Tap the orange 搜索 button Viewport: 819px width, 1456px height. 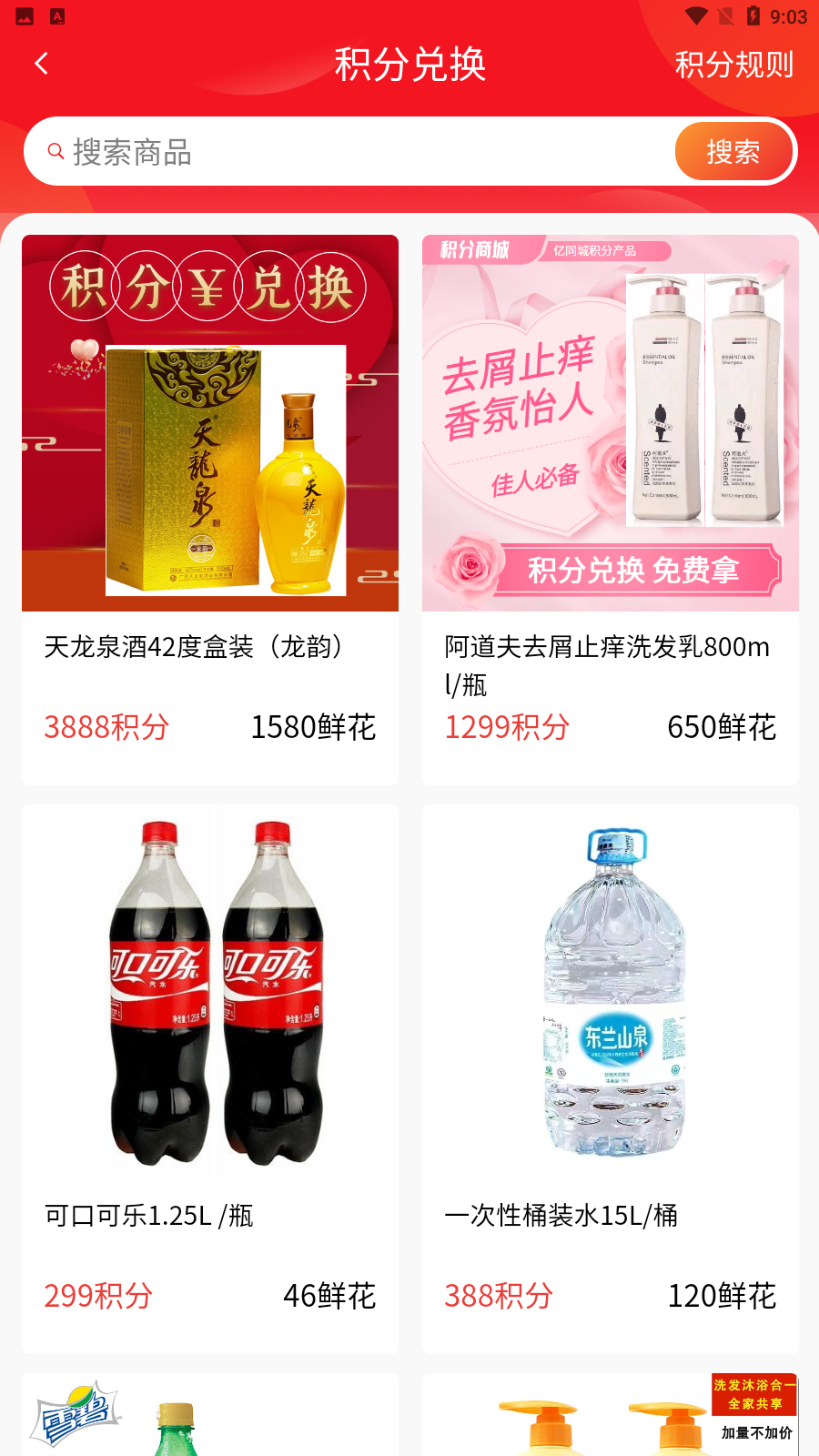(x=733, y=152)
